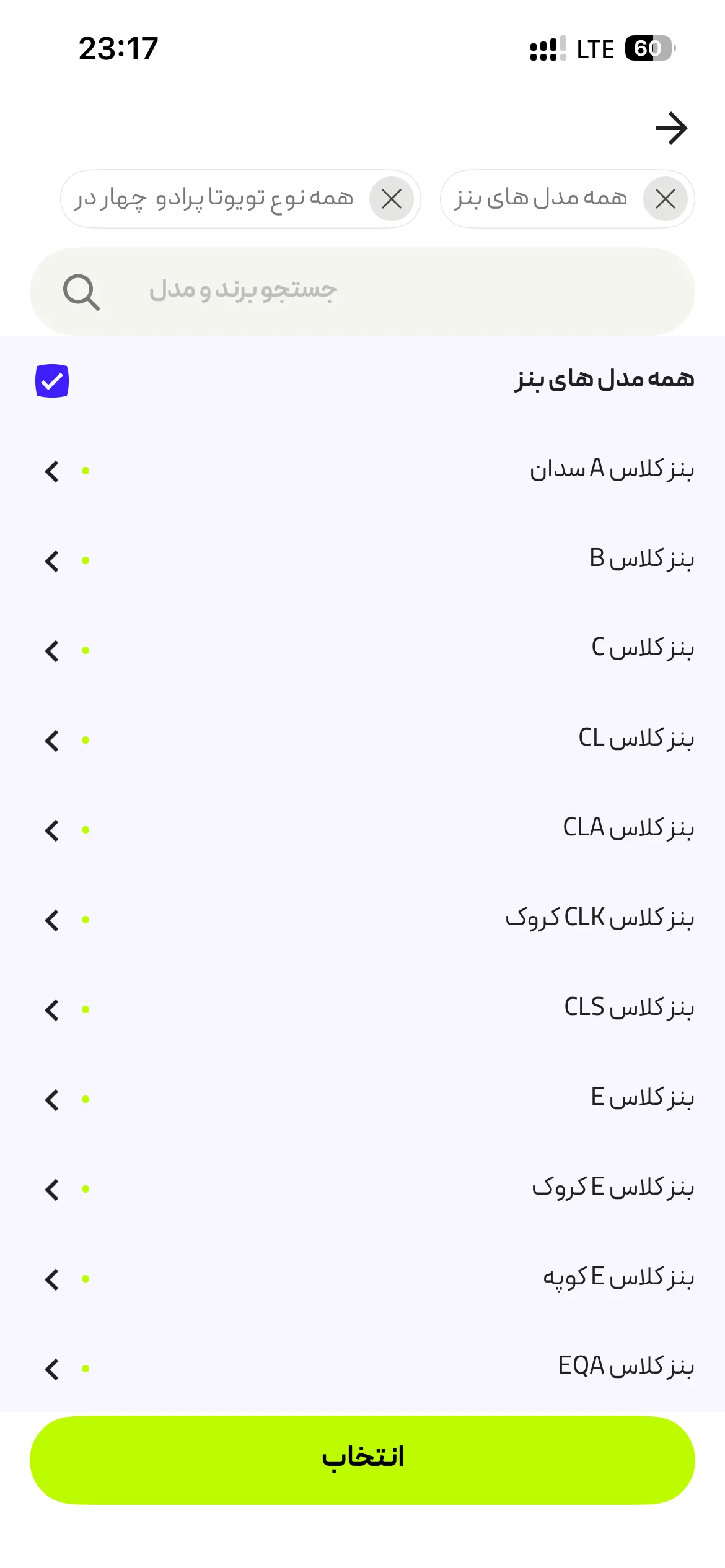Screen dimensions: 725x1568
Task: Open the بنز کلاس A سدان row
Action: coord(362,470)
